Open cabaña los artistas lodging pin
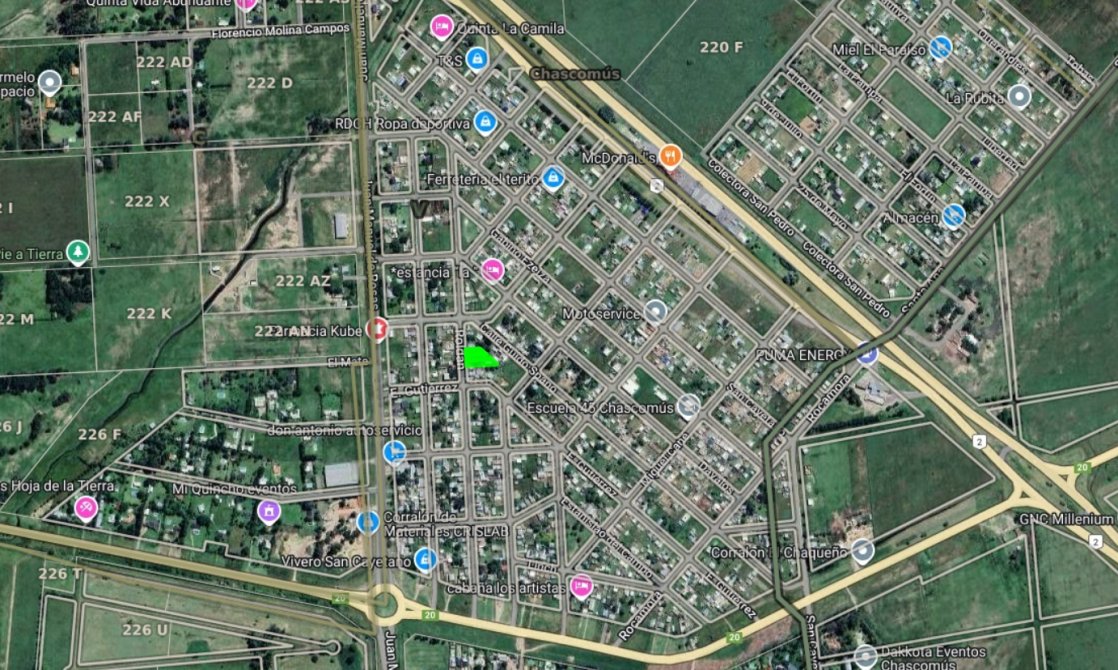The width and height of the screenshot is (1118, 670). coord(580,586)
